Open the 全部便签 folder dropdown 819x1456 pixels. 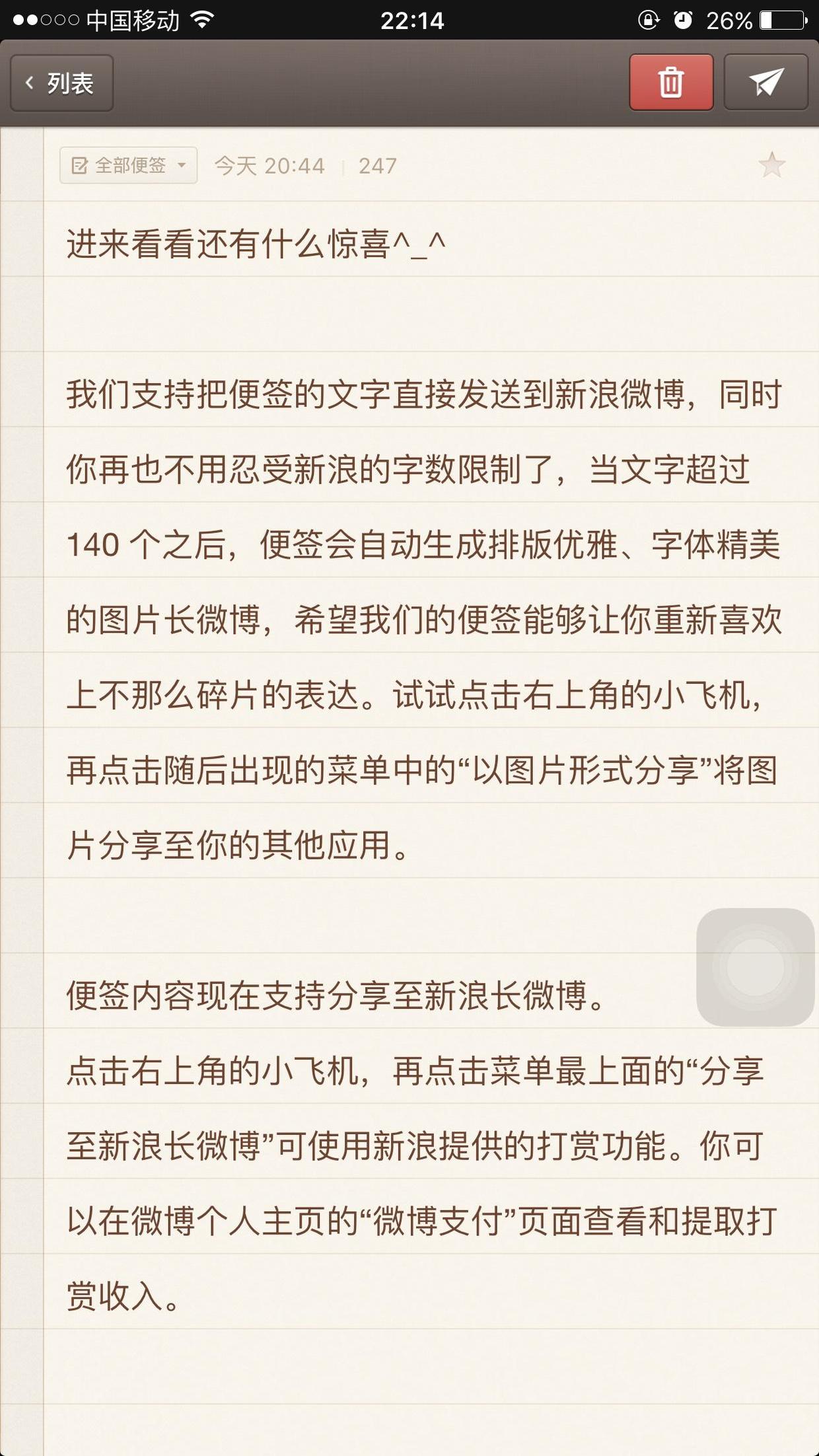click(128, 165)
